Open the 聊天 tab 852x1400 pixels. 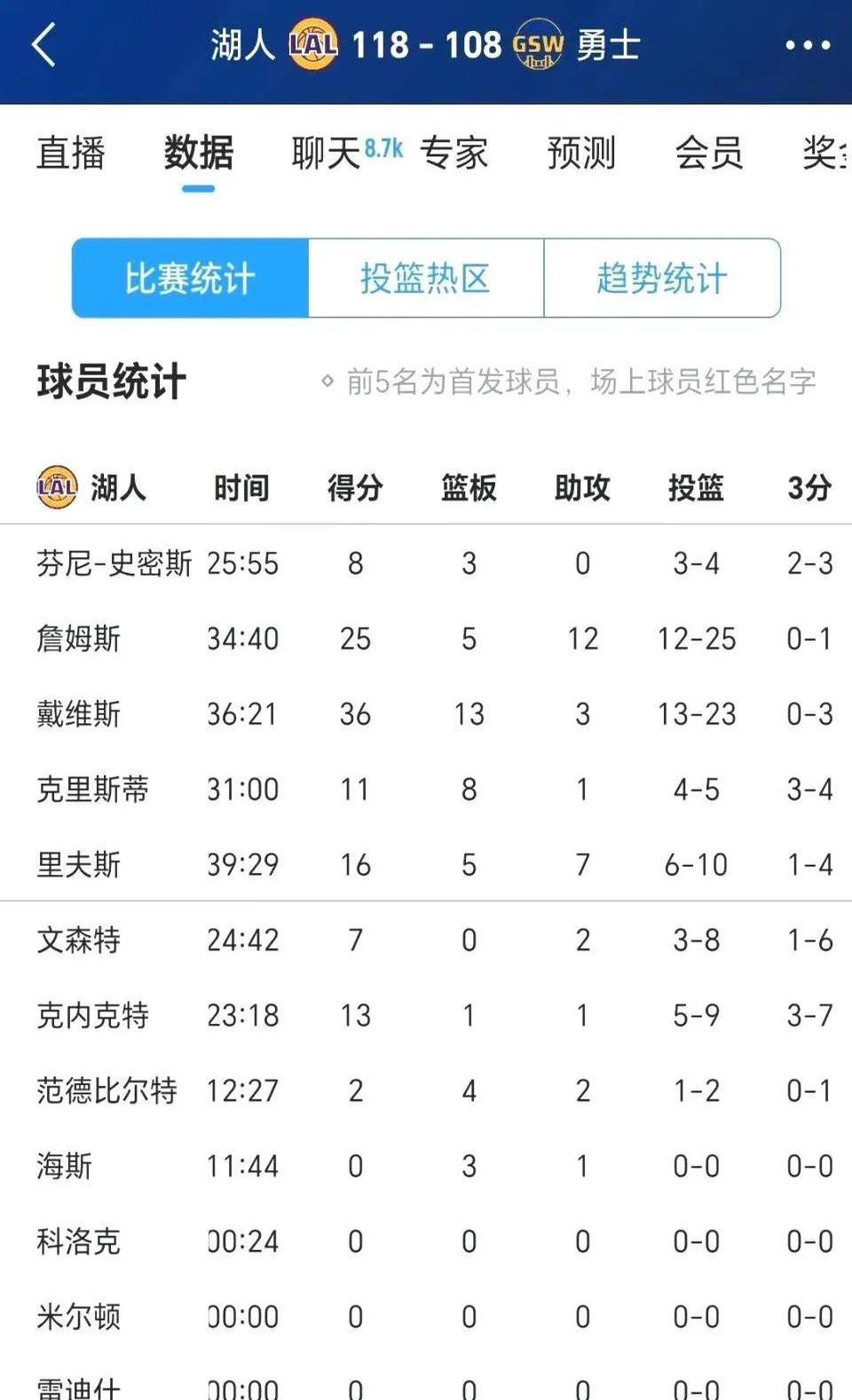327,153
